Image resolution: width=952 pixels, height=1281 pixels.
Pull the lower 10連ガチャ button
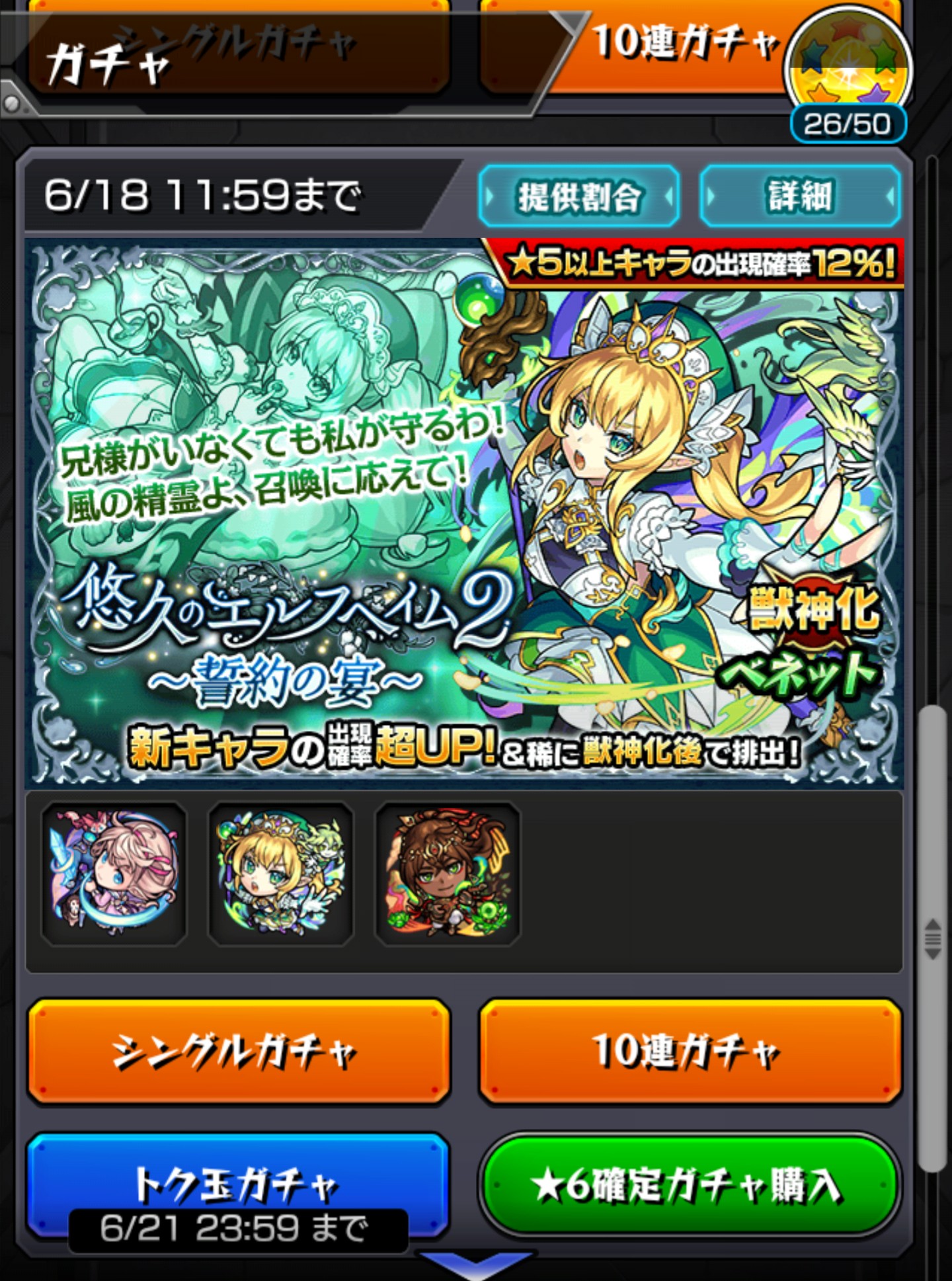(690, 1052)
